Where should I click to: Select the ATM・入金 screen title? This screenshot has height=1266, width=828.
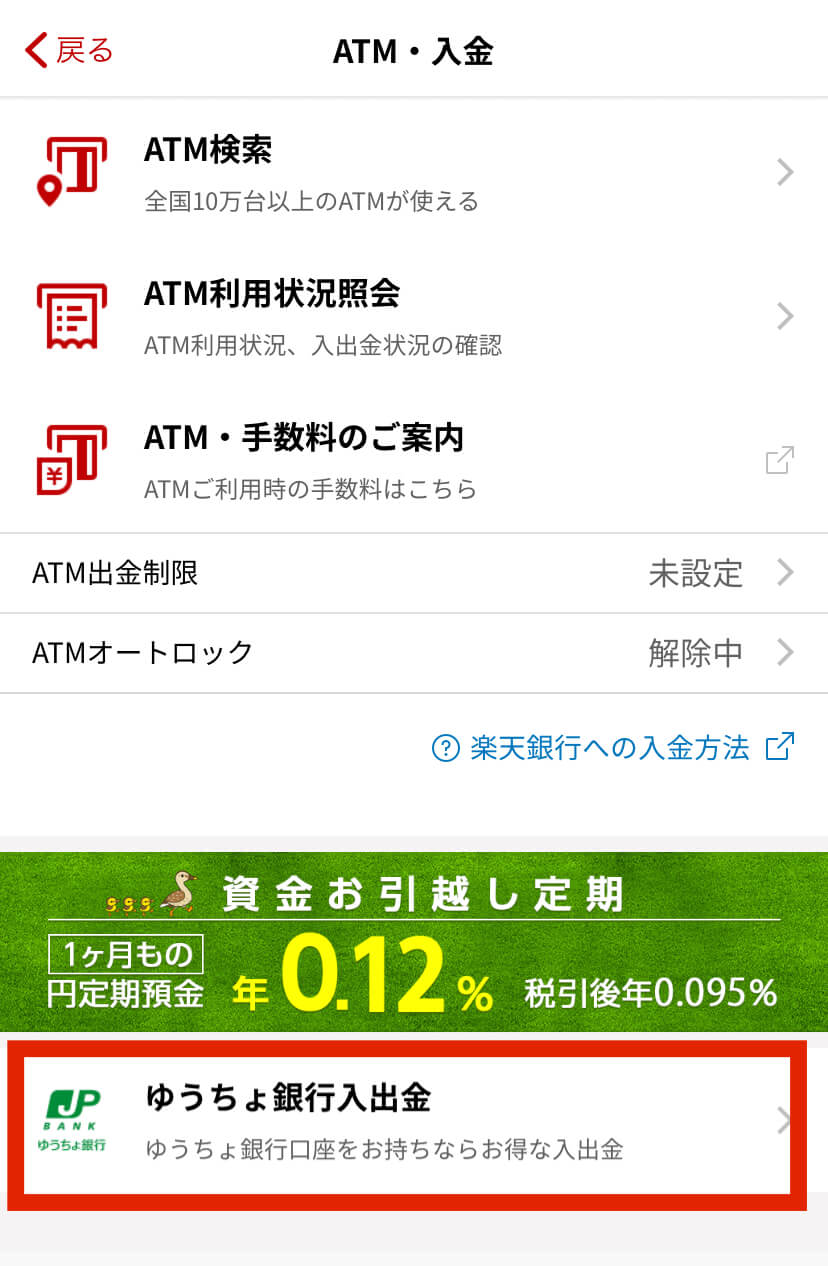click(x=414, y=50)
